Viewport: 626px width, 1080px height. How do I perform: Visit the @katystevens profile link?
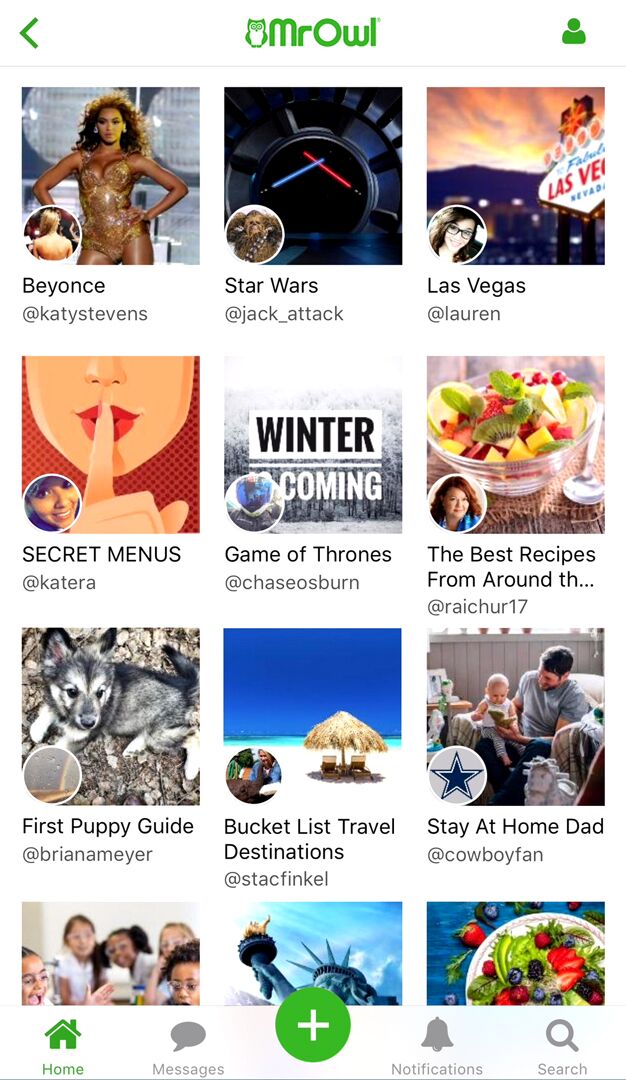85,314
